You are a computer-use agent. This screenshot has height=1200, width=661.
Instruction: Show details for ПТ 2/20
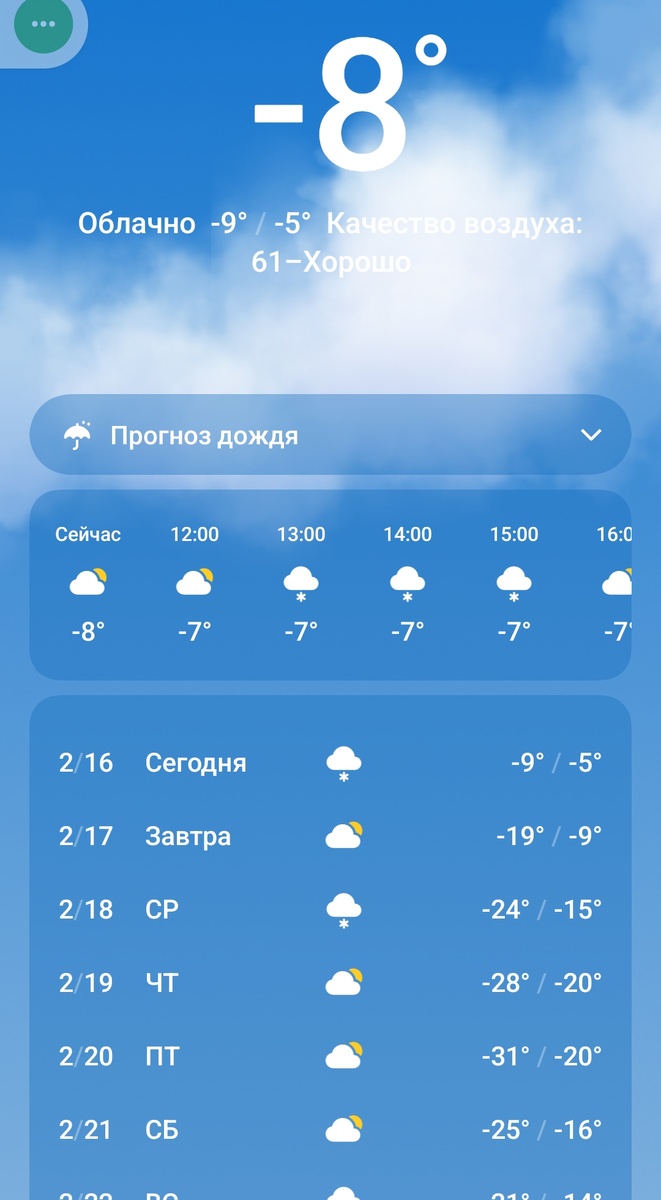pyautogui.click(x=330, y=1056)
